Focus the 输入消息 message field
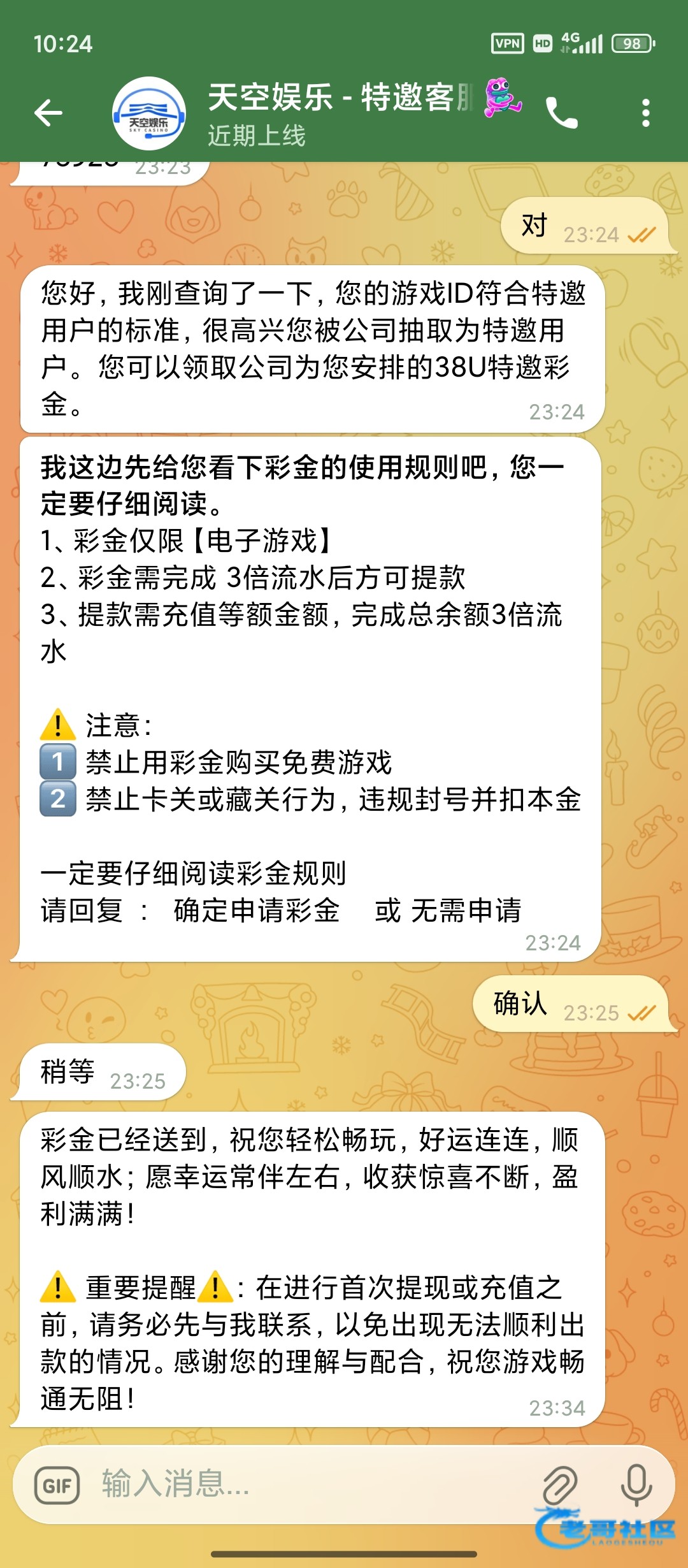Image resolution: width=688 pixels, height=1568 pixels. click(x=306, y=1484)
